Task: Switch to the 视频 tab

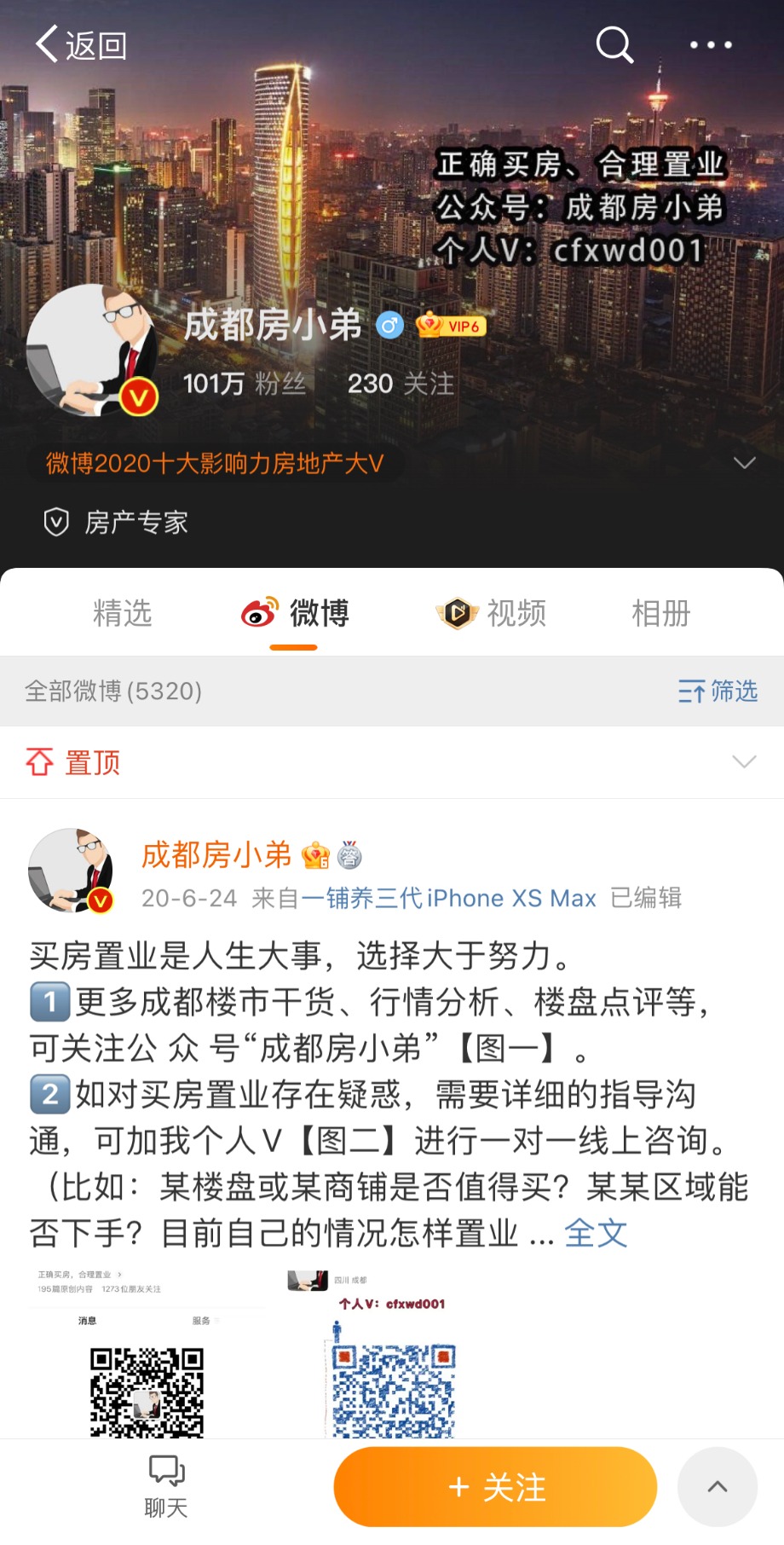Action: click(x=492, y=613)
